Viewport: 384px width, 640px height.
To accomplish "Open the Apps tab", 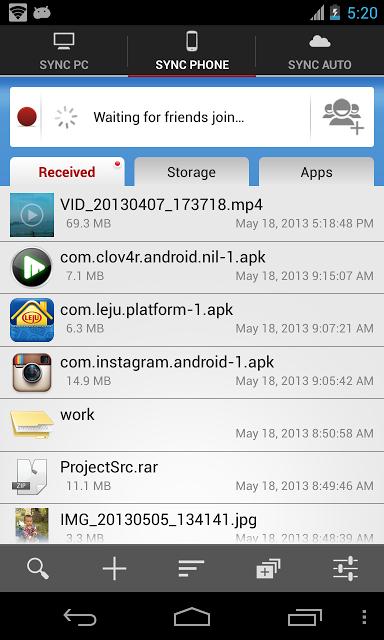I will [316, 172].
